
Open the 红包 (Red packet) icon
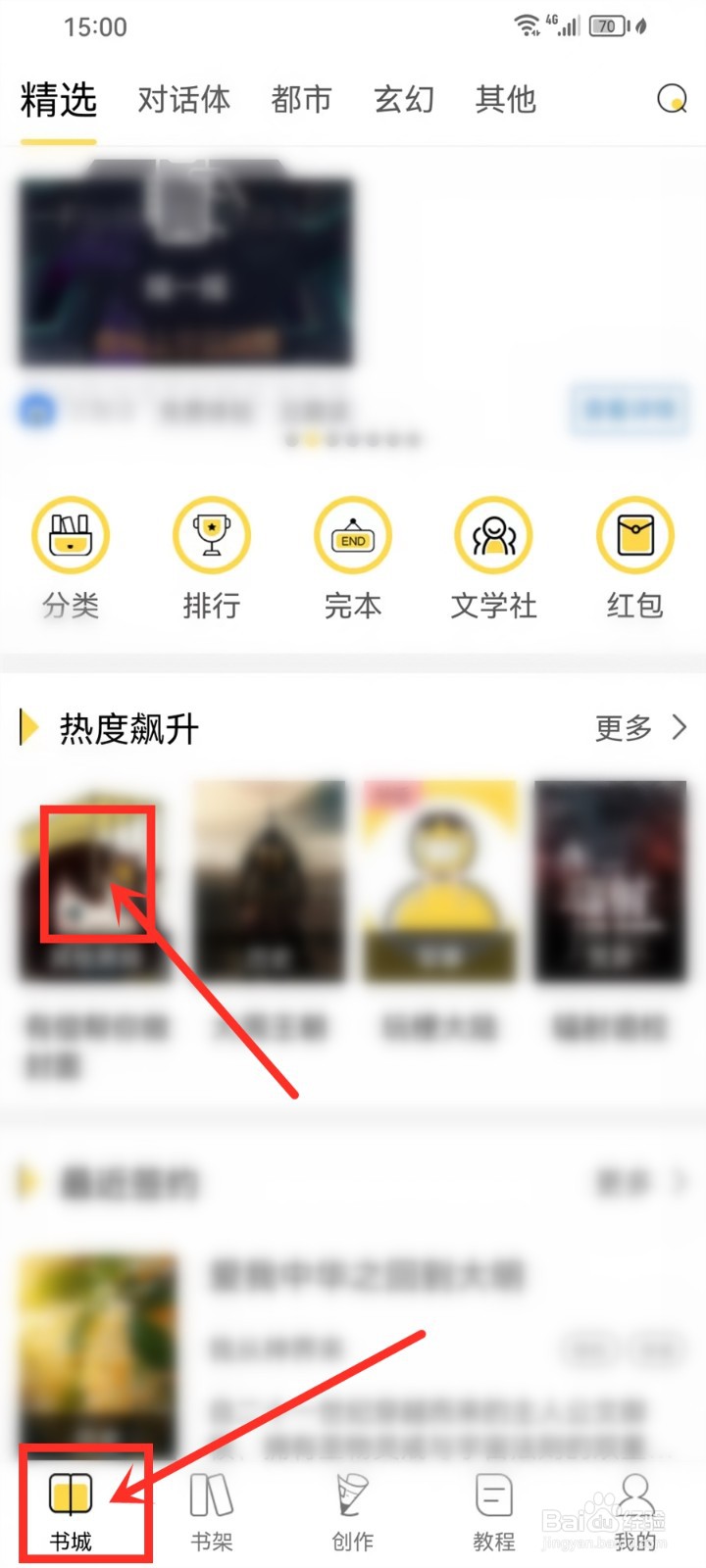click(x=634, y=534)
